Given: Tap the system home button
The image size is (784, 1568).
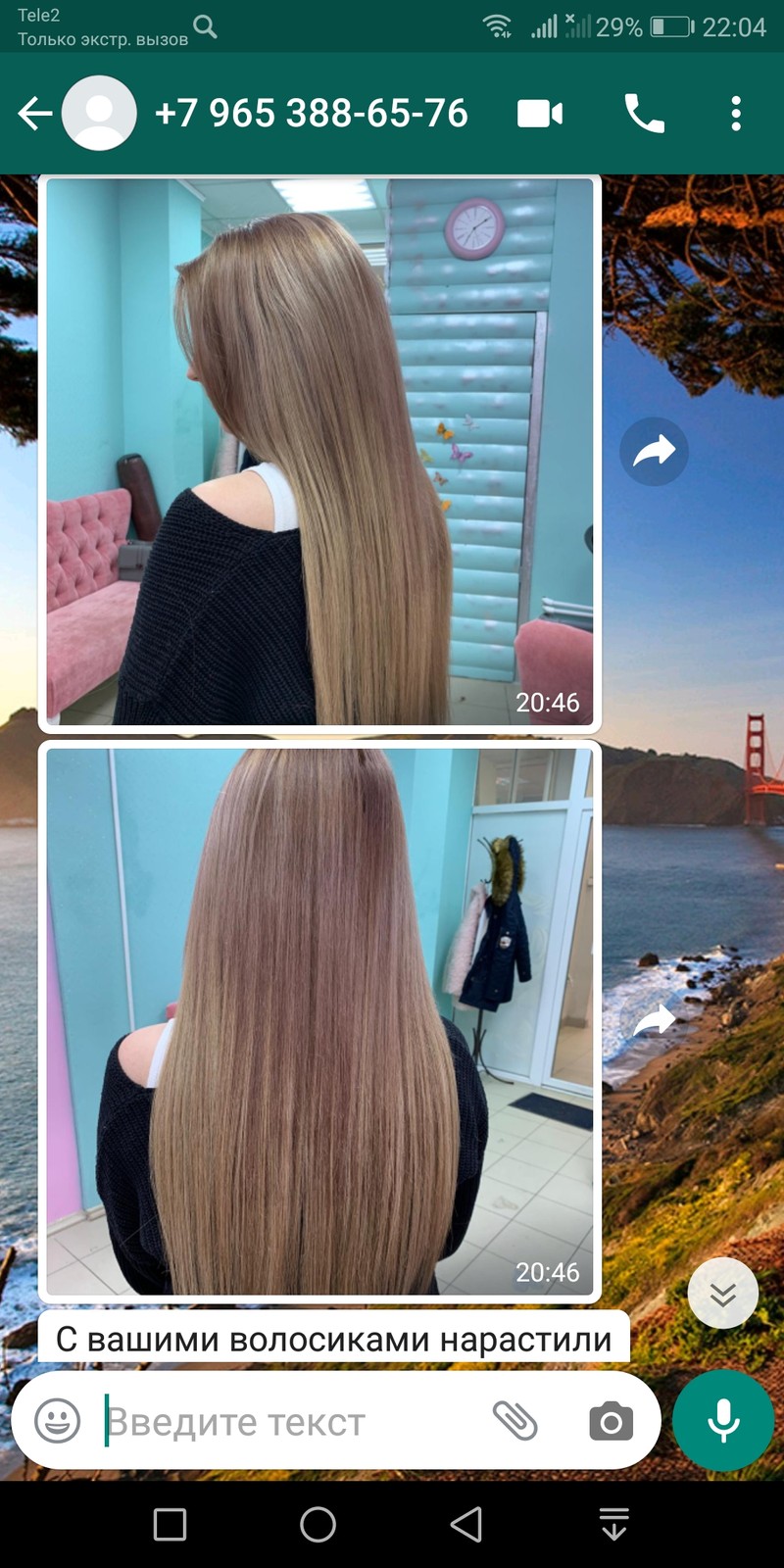Looking at the screenshot, I should tap(318, 1525).
